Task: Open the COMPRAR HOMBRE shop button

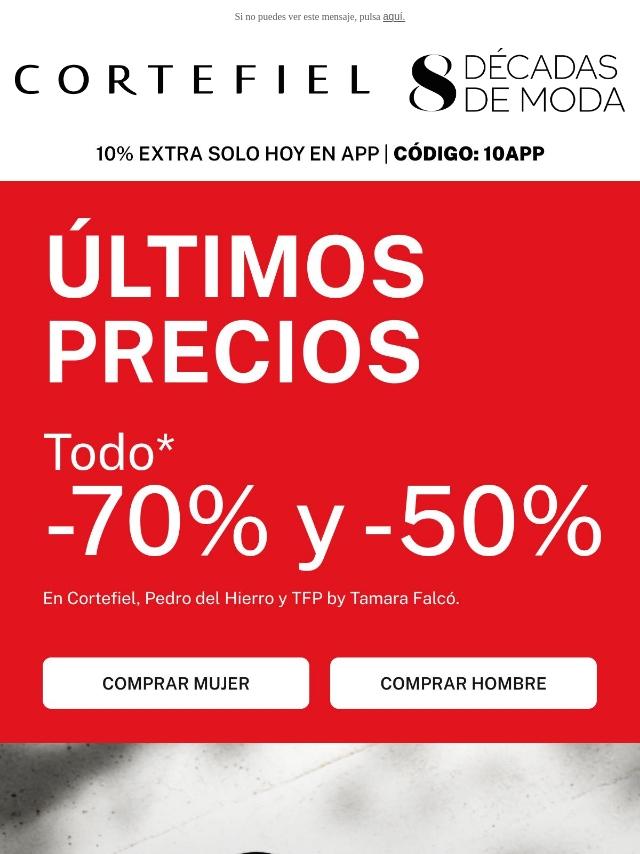Action: coord(463,683)
